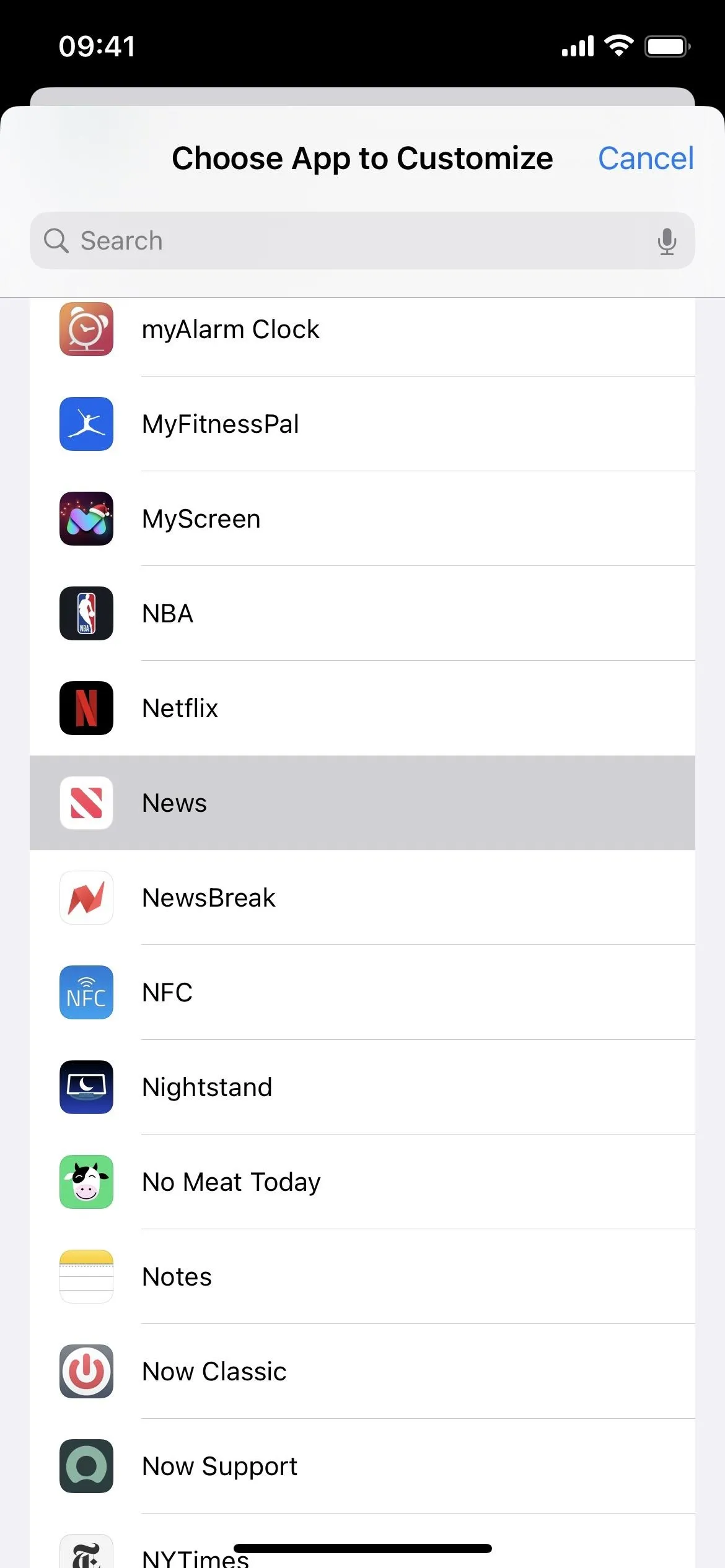This screenshot has width=725, height=1568.
Task: Choose the NYTimes app
Action: tap(362, 1541)
